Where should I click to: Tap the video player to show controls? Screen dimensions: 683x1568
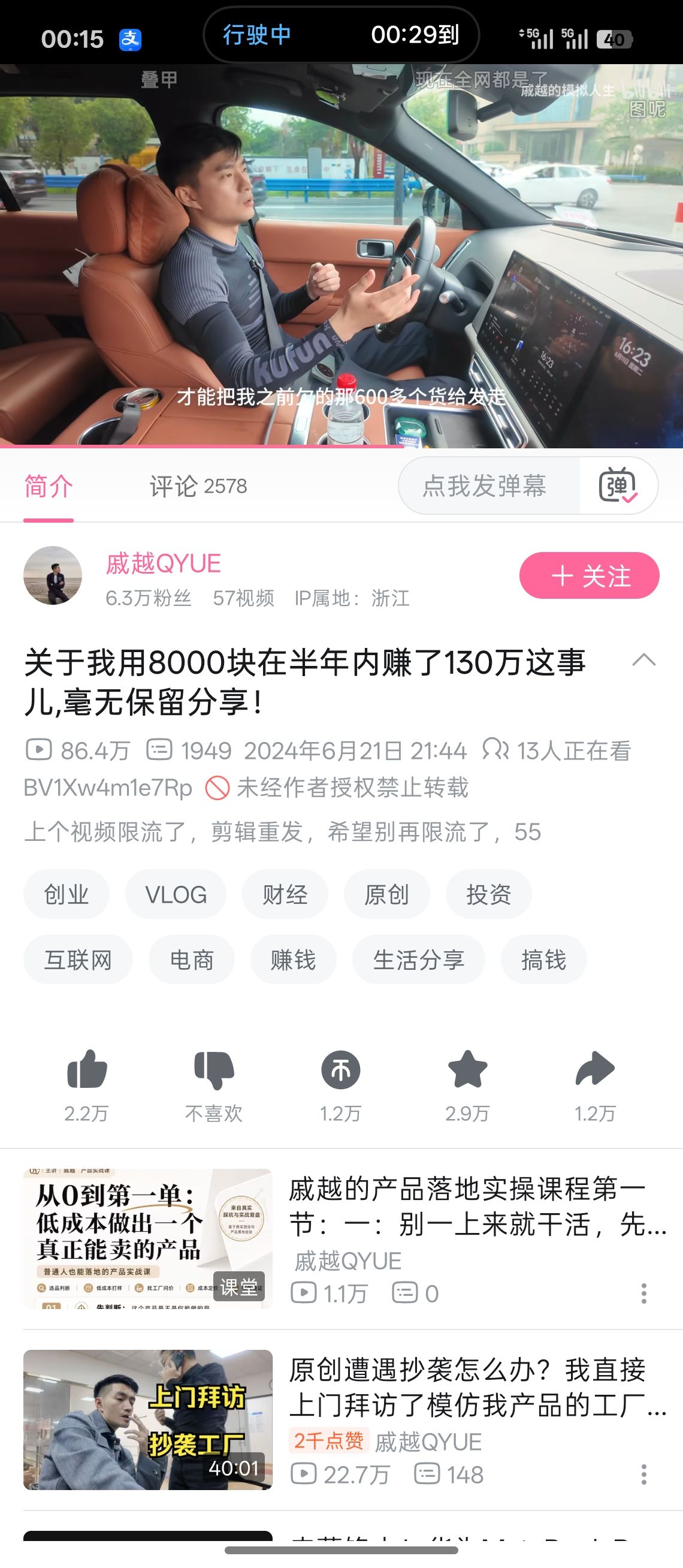[x=341, y=256]
